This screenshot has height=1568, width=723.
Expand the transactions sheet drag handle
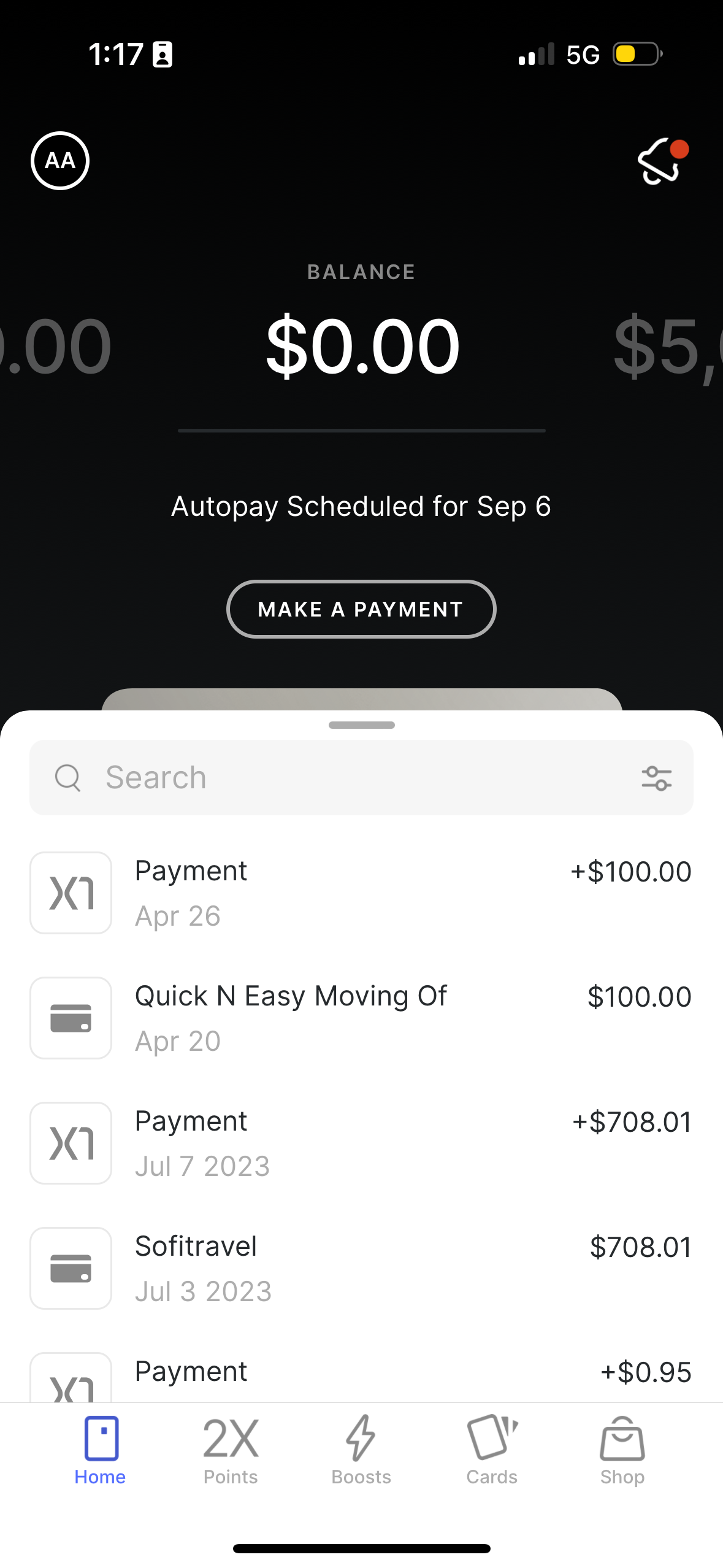(361, 724)
